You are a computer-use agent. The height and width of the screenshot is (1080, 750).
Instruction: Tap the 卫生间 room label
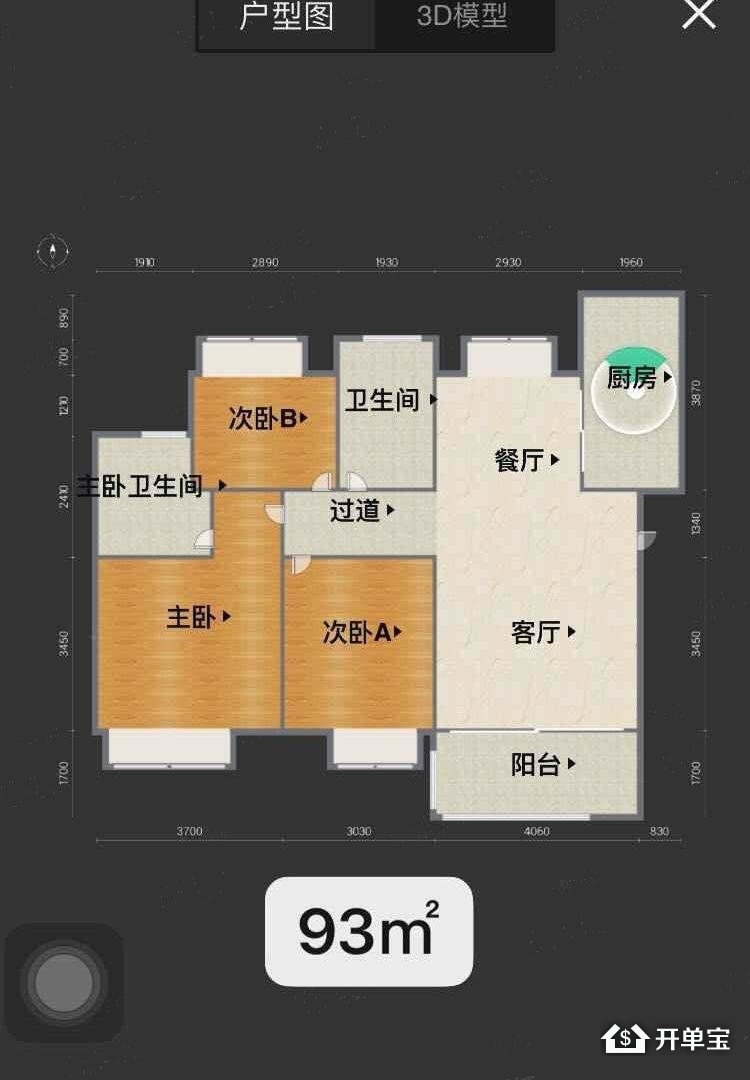point(391,399)
